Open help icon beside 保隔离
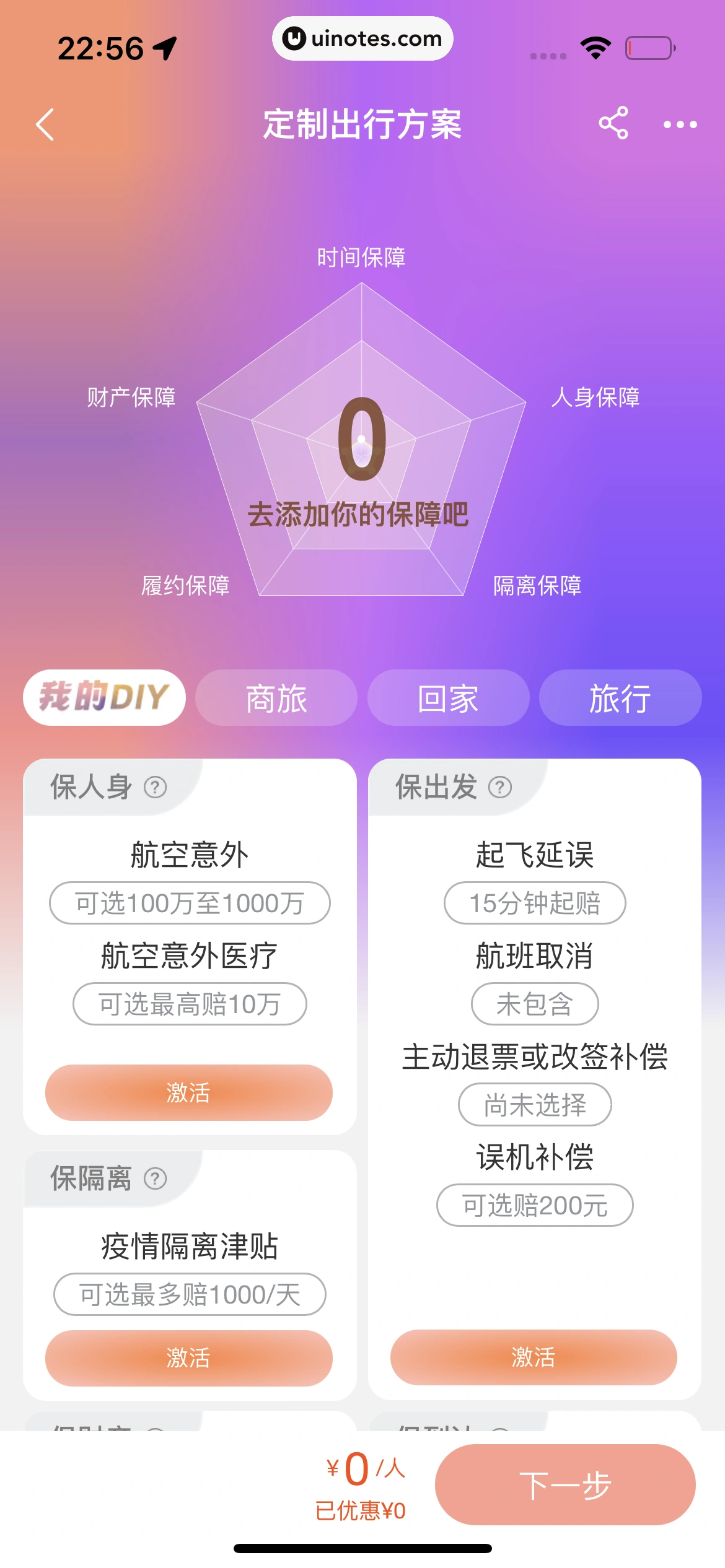Image resolution: width=725 pixels, height=1568 pixels. [155, 1178]
